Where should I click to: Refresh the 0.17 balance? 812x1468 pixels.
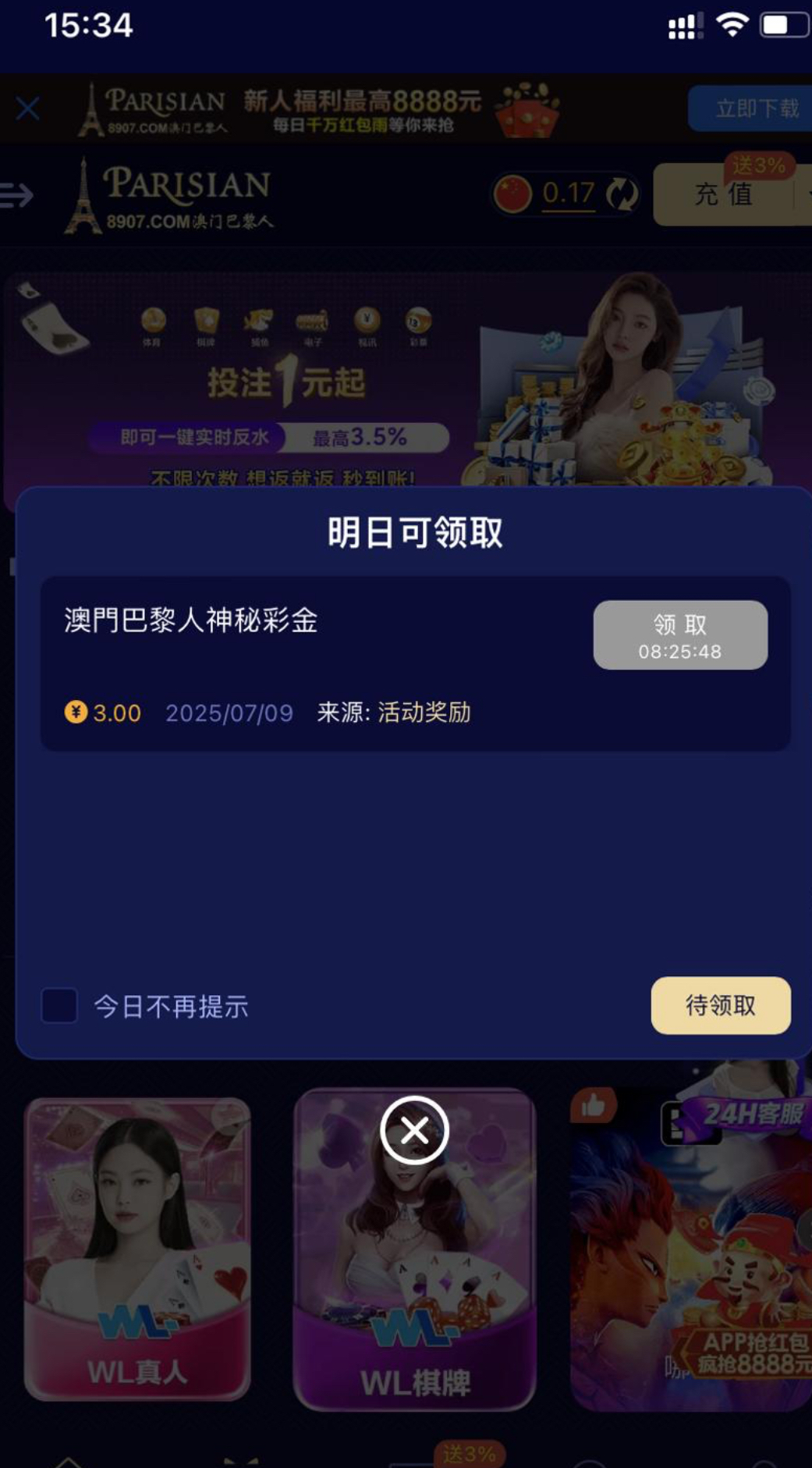pos(622,194)
